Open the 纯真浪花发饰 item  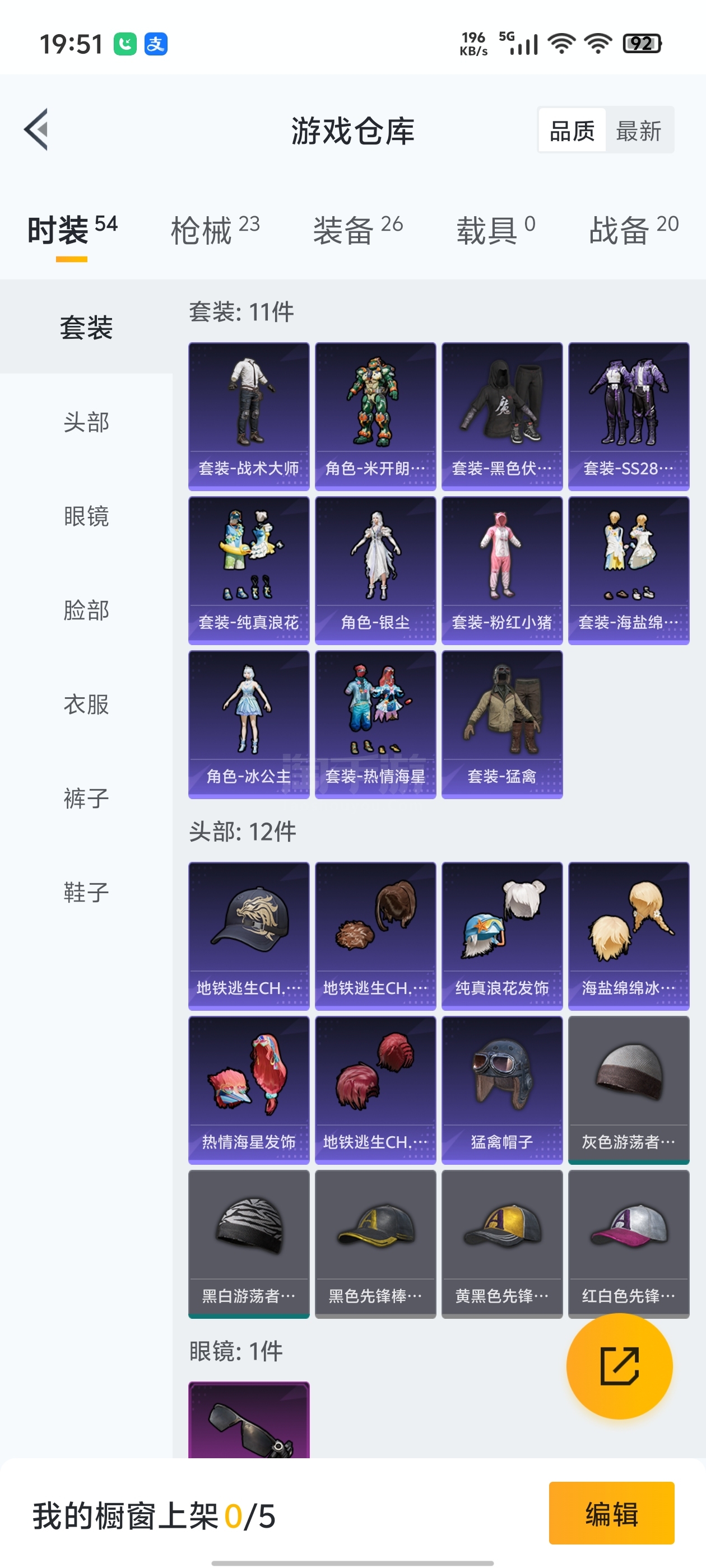[503, 936]
